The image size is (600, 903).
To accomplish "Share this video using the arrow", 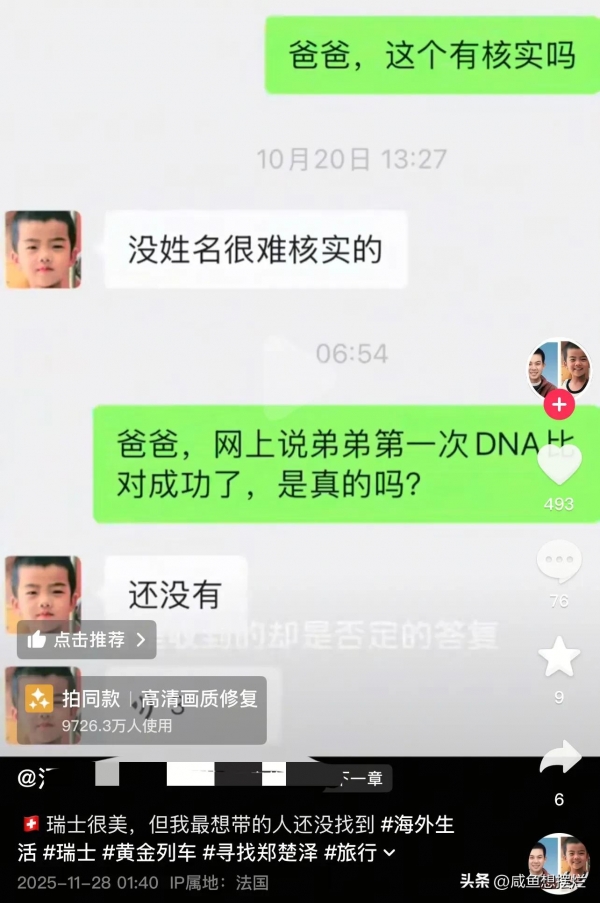I will [559, 759].
